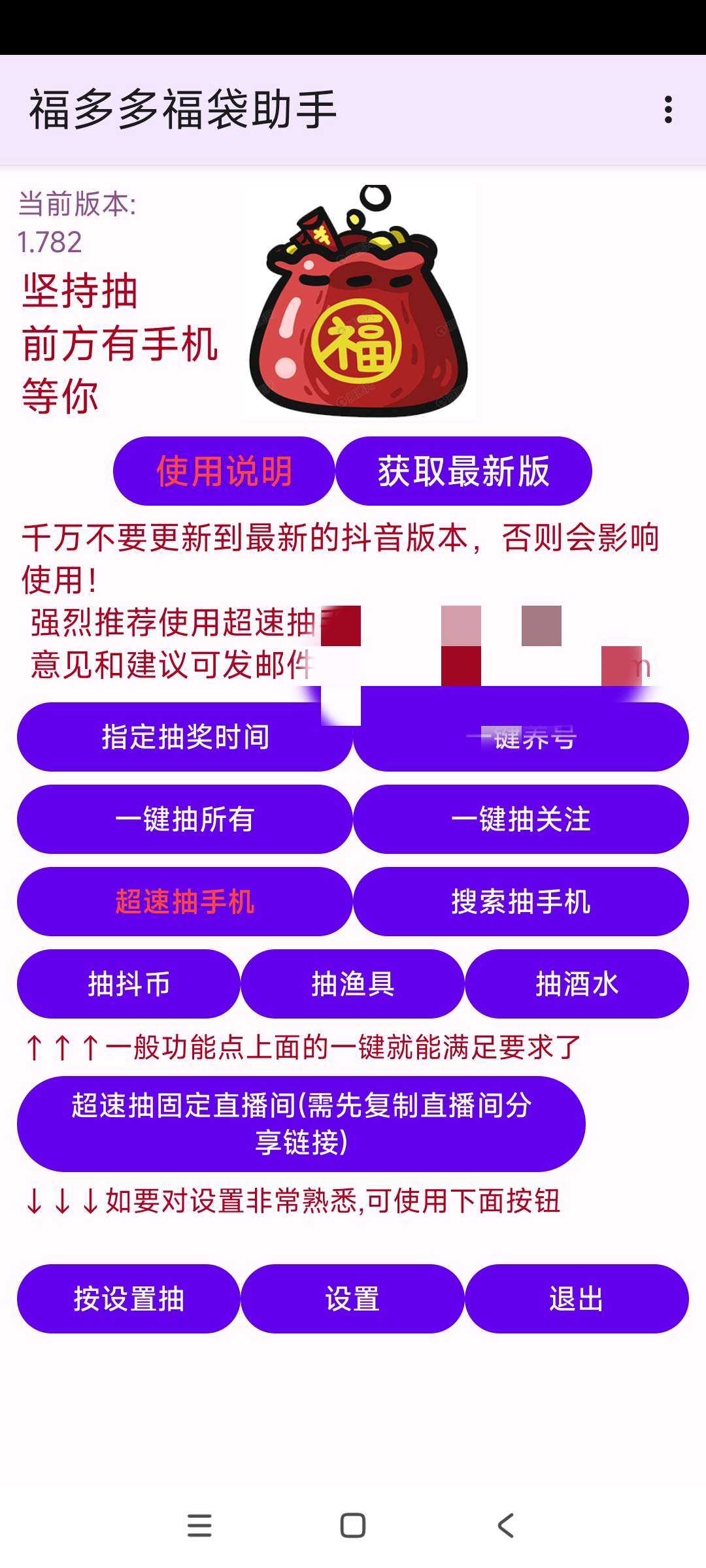
Task: Select 抽酒水
Action: 577,984
